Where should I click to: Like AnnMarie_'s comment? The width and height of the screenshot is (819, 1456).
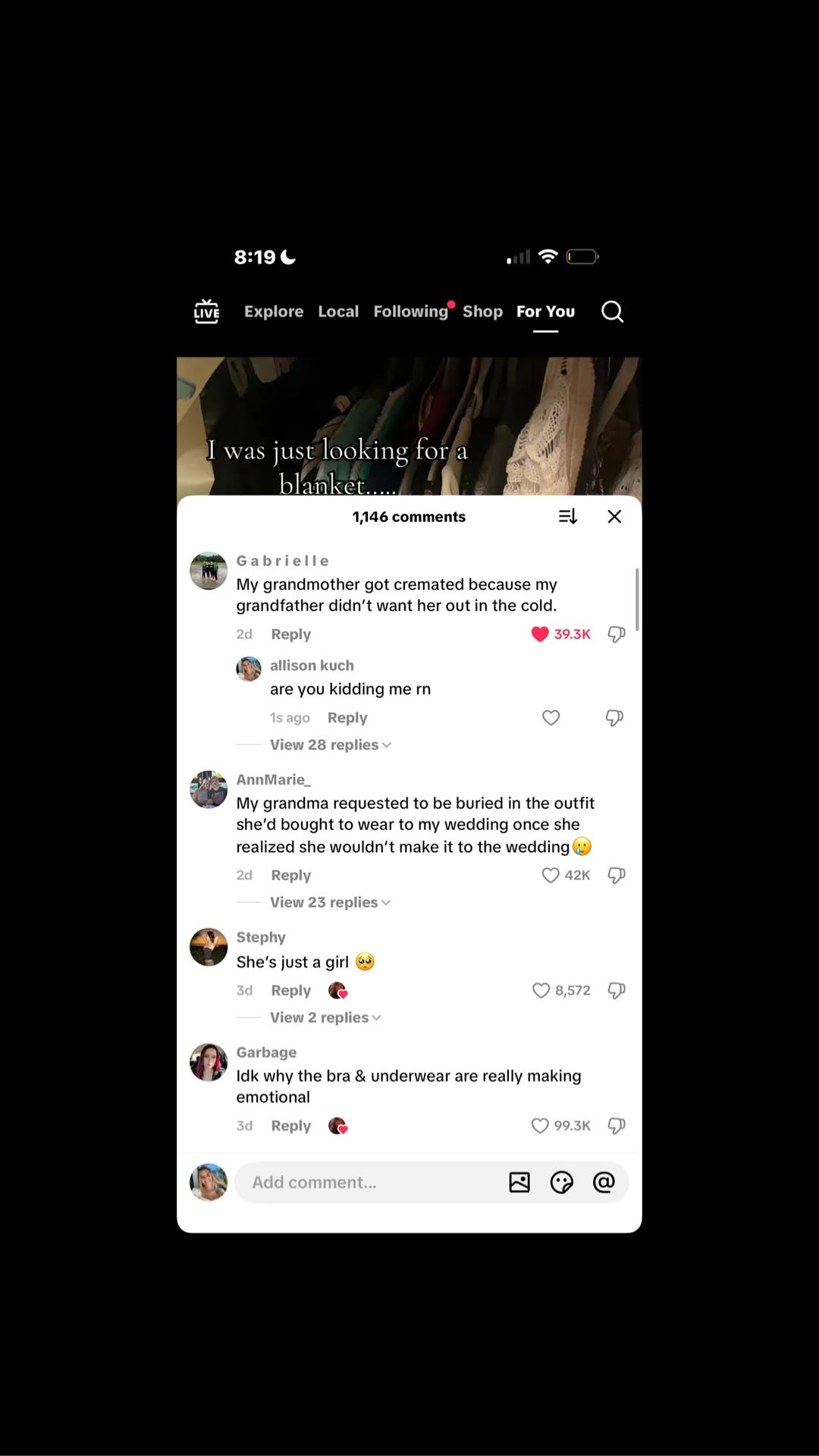[551, 876]
